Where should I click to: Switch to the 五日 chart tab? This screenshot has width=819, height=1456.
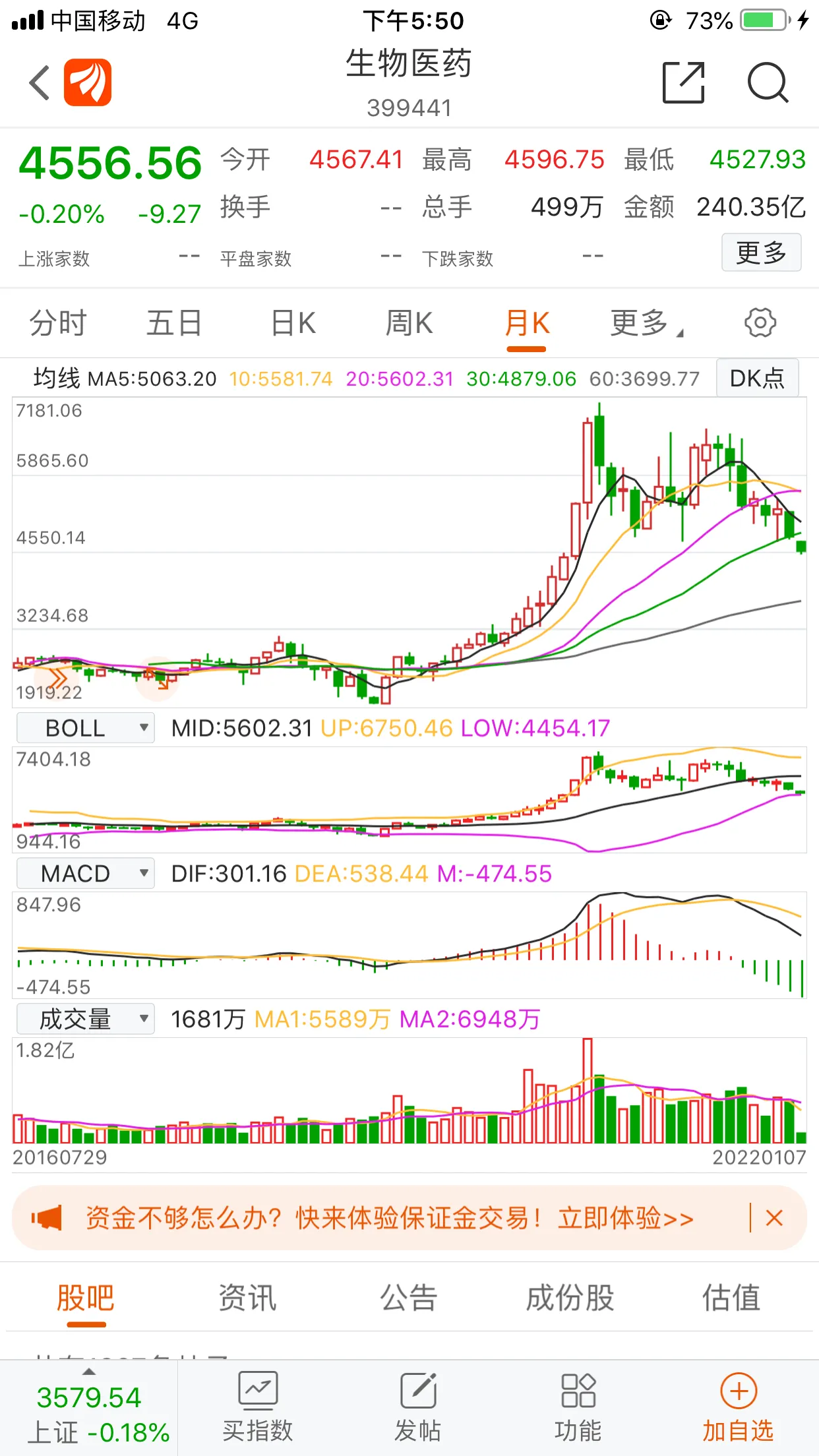174,324
